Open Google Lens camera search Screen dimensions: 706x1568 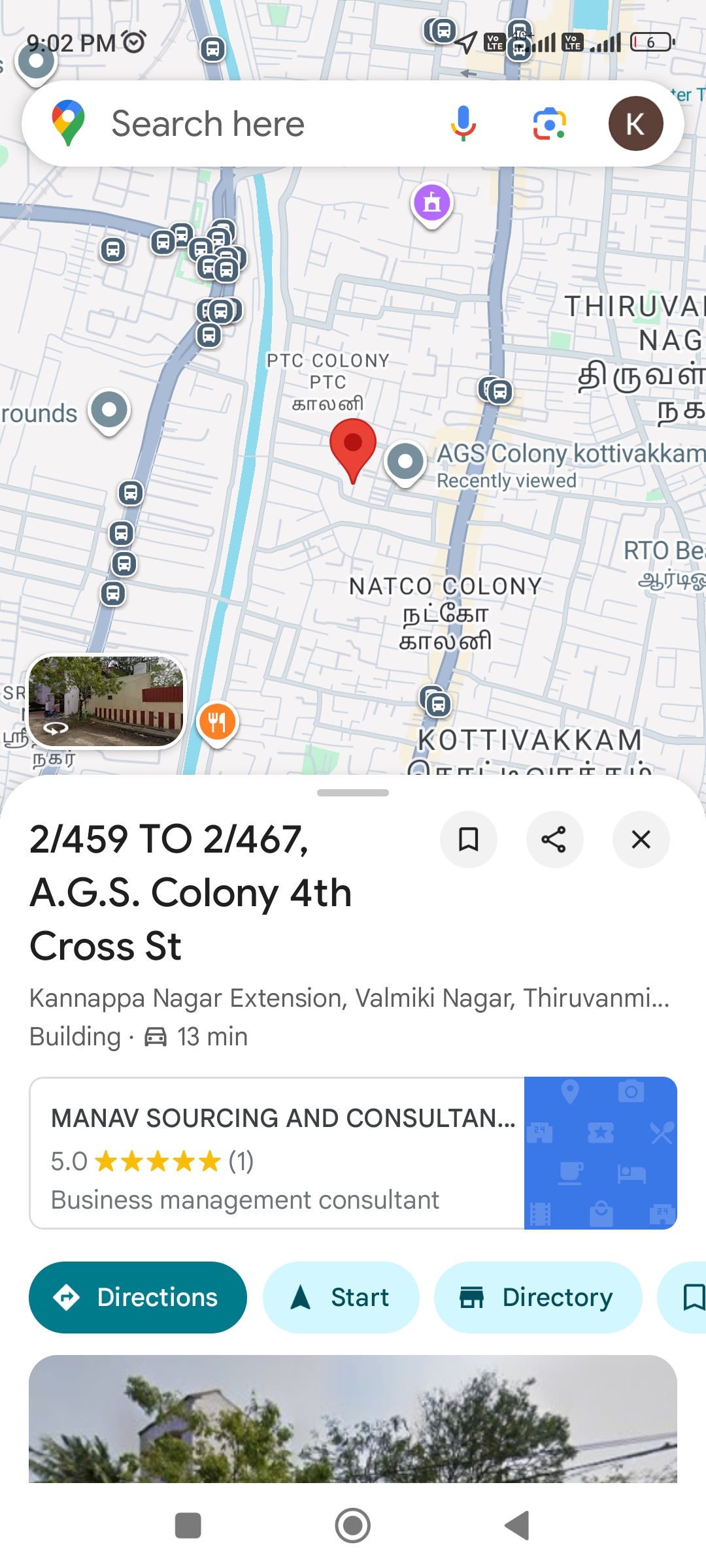(x=549, y=124)
